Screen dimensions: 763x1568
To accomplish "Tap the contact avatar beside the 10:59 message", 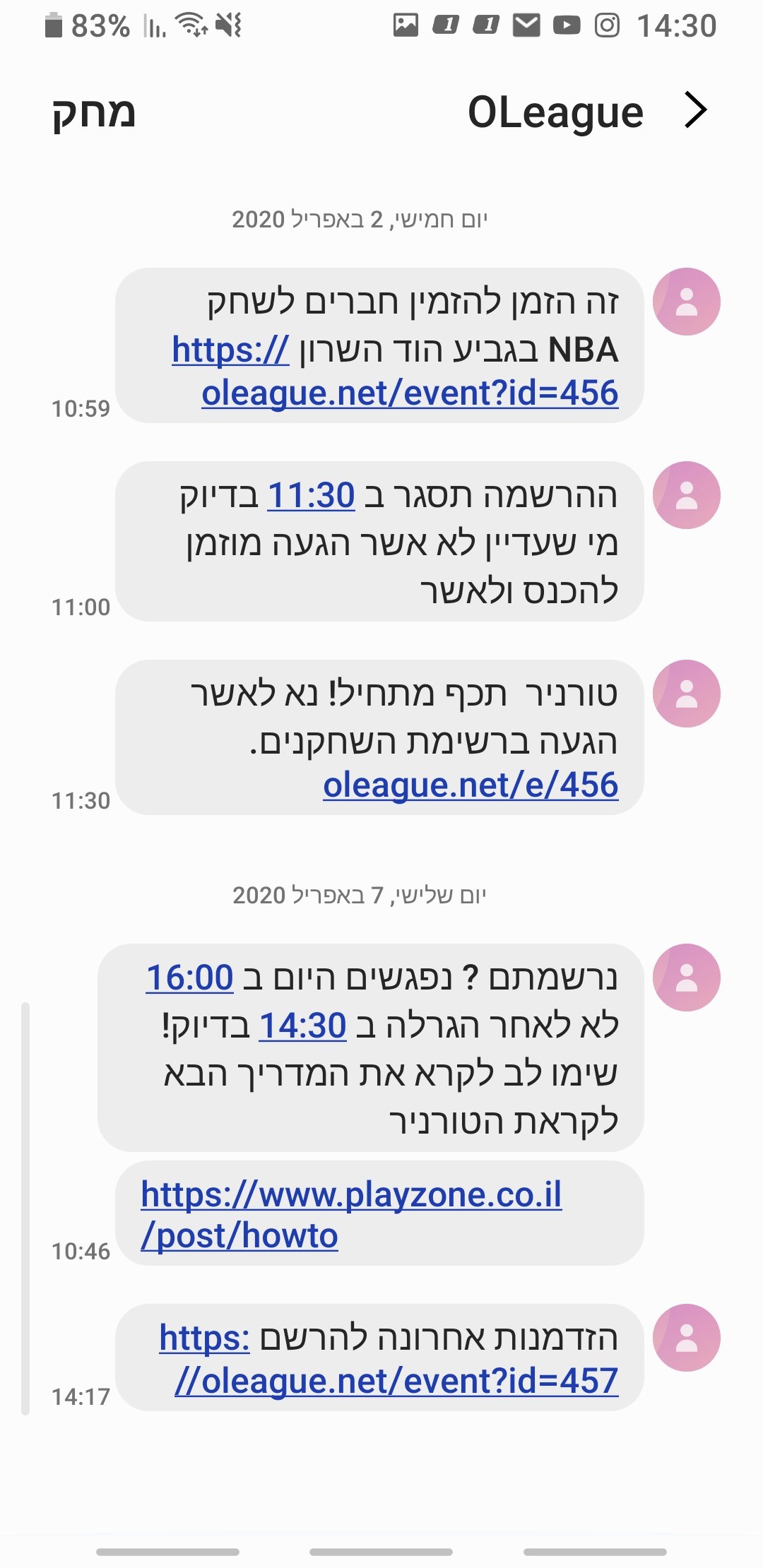I will (687, 302).
